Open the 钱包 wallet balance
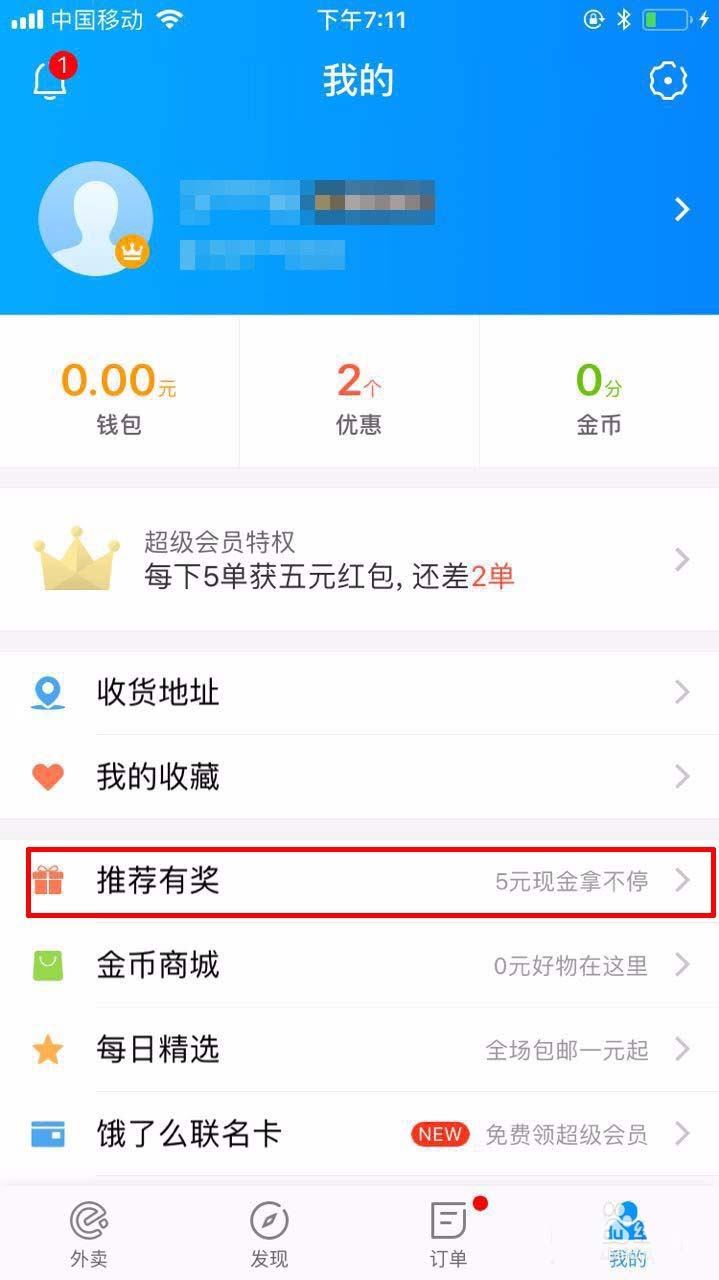This screenshot has width=719, height=1280. coord(119,395)
